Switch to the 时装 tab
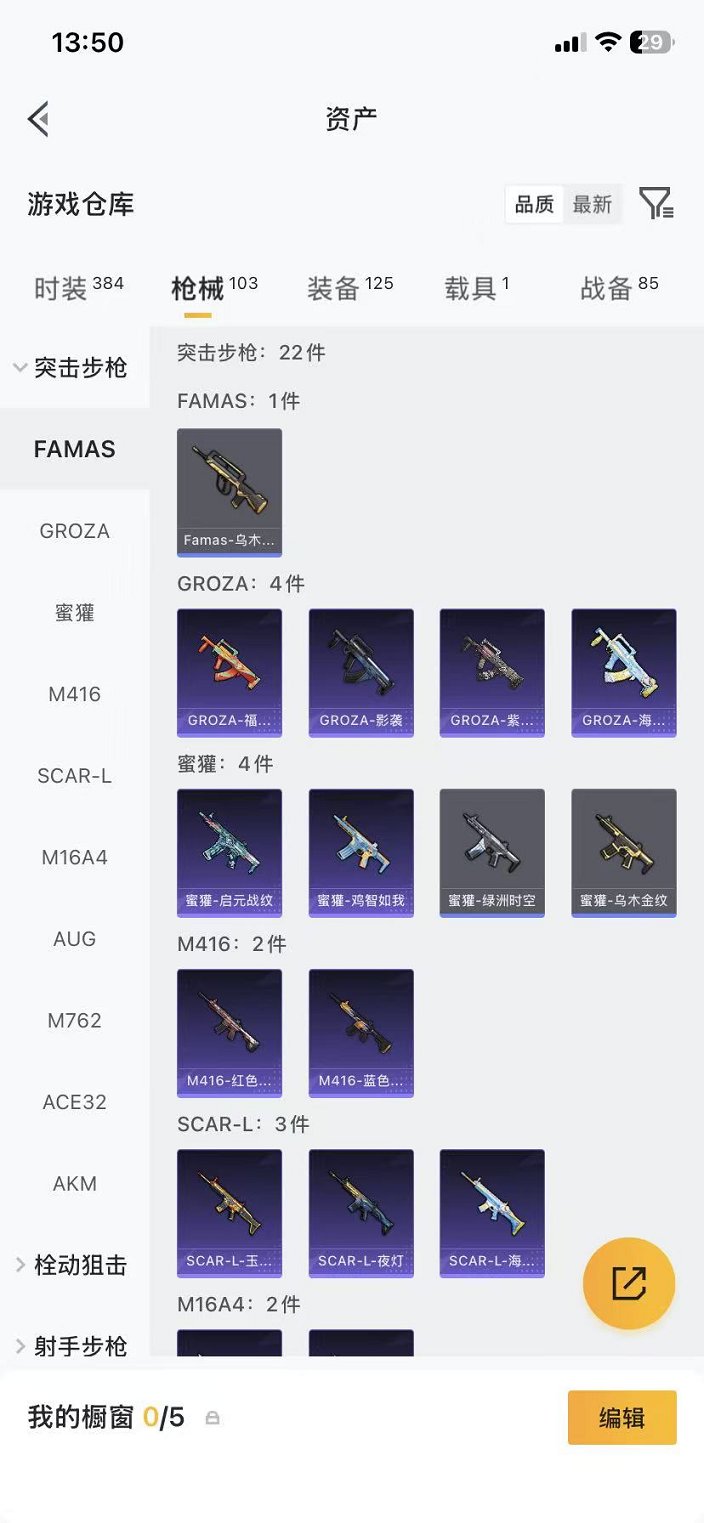The width and height of the screenshot is (704, 1523). (x=78, y=288)
